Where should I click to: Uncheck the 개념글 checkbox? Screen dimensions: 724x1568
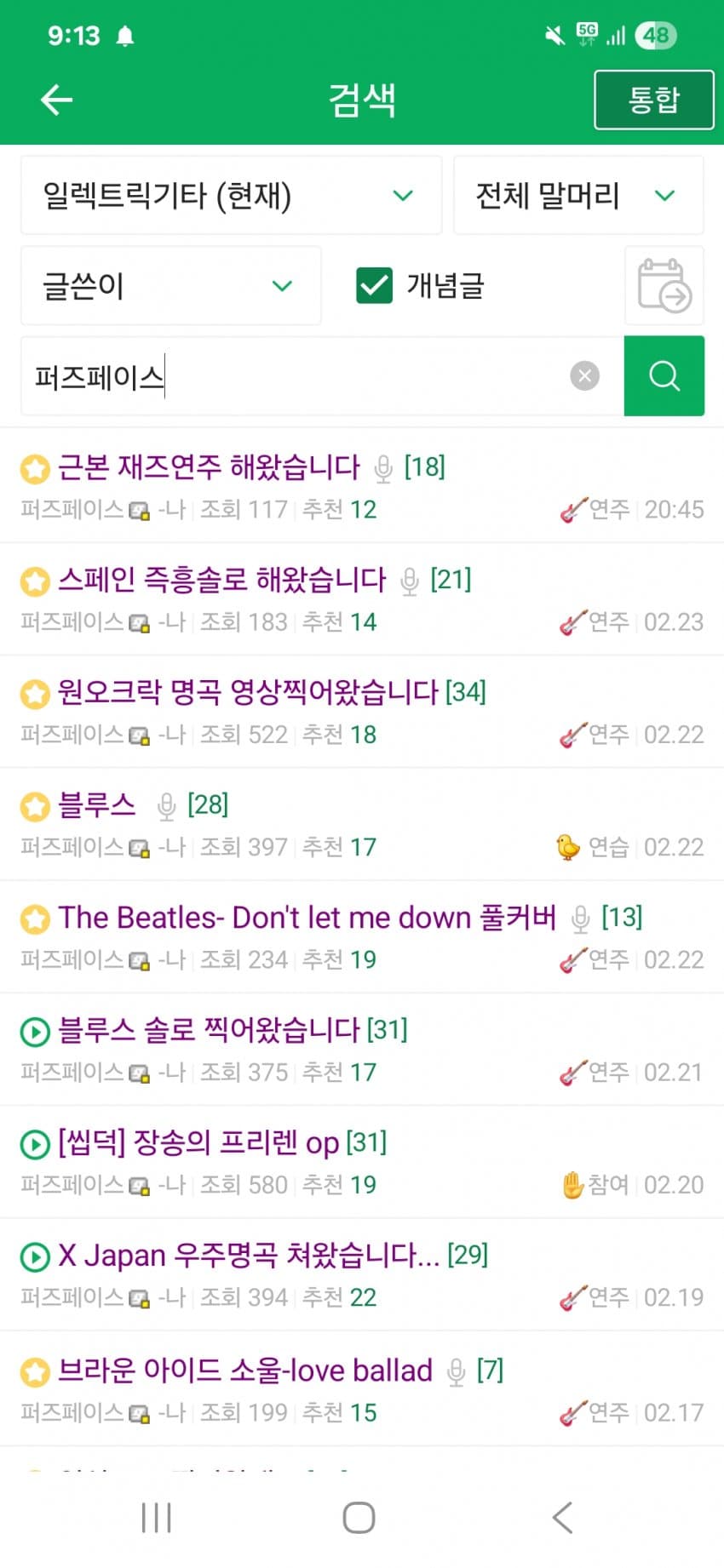[x=375, y=286]
